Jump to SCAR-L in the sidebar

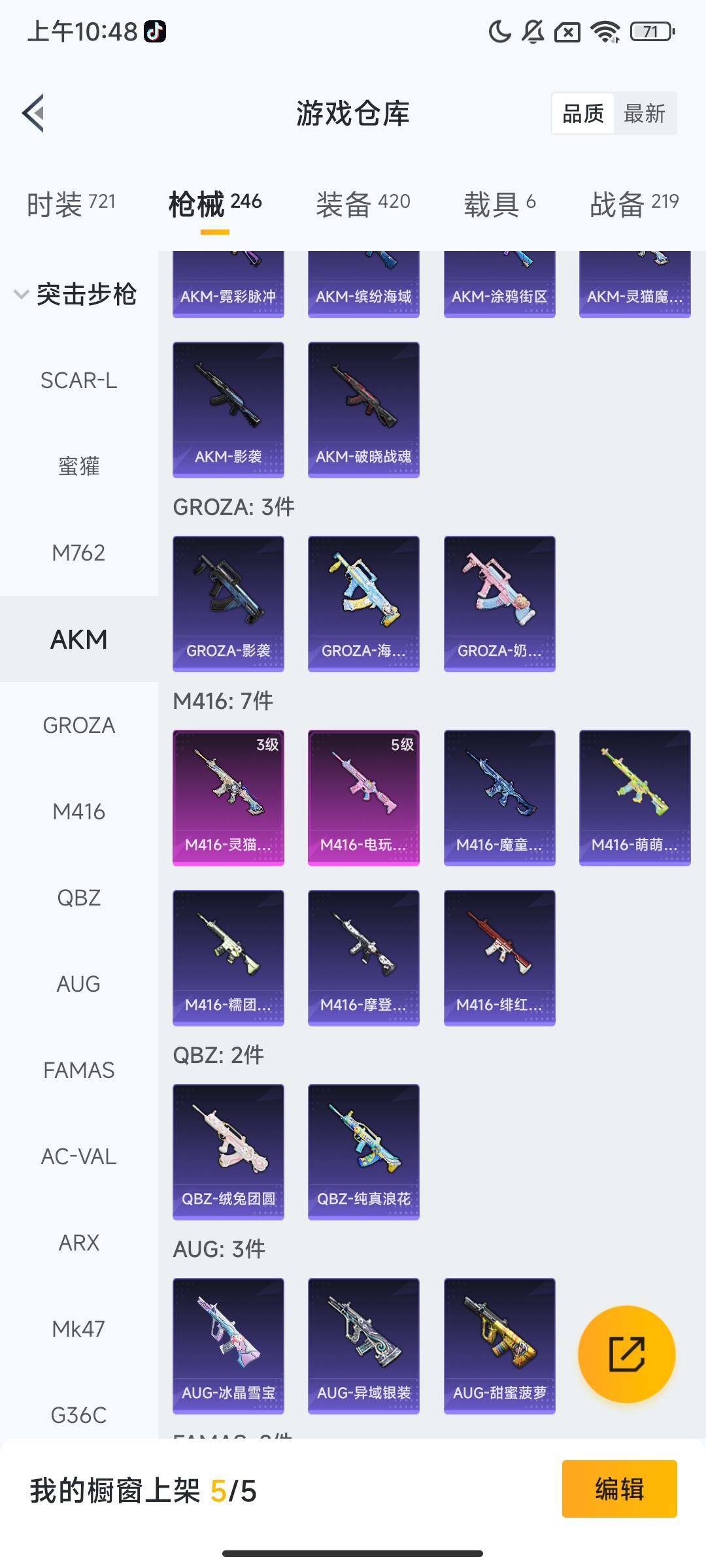pos(79,380)
